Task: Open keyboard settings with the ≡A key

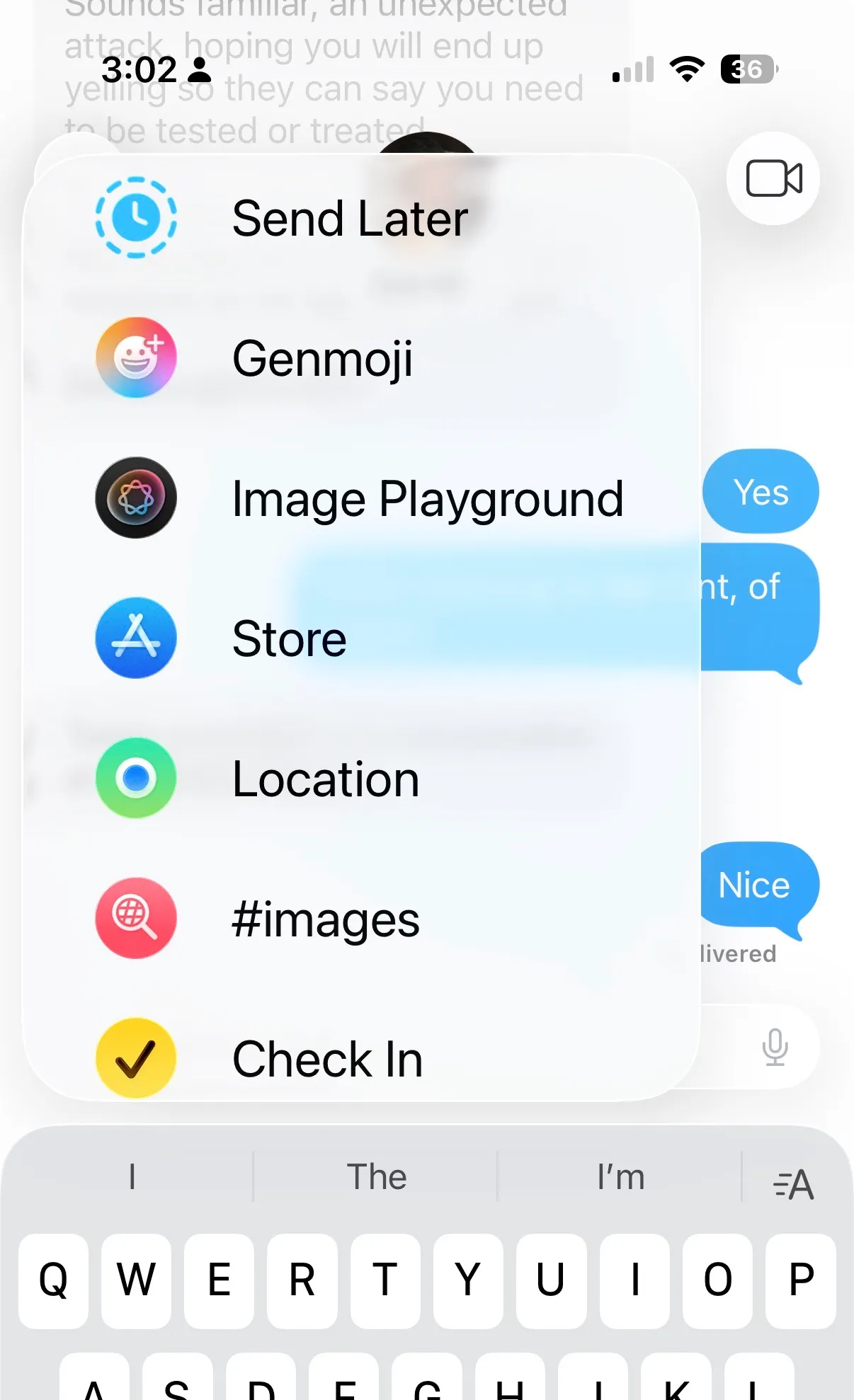Action: coord(794,1181)
